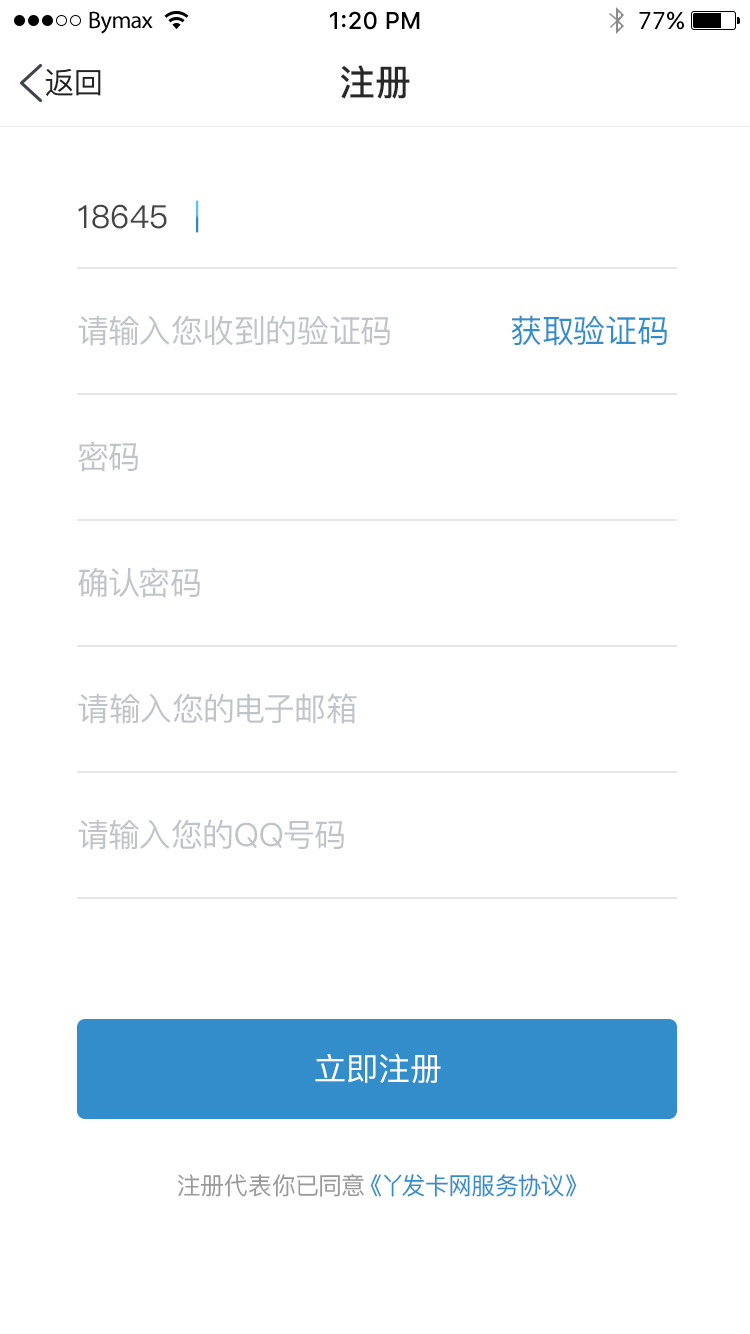
Task: Request a code via 获取验证码
Action: pyautogui.click(x=589, y=331)
